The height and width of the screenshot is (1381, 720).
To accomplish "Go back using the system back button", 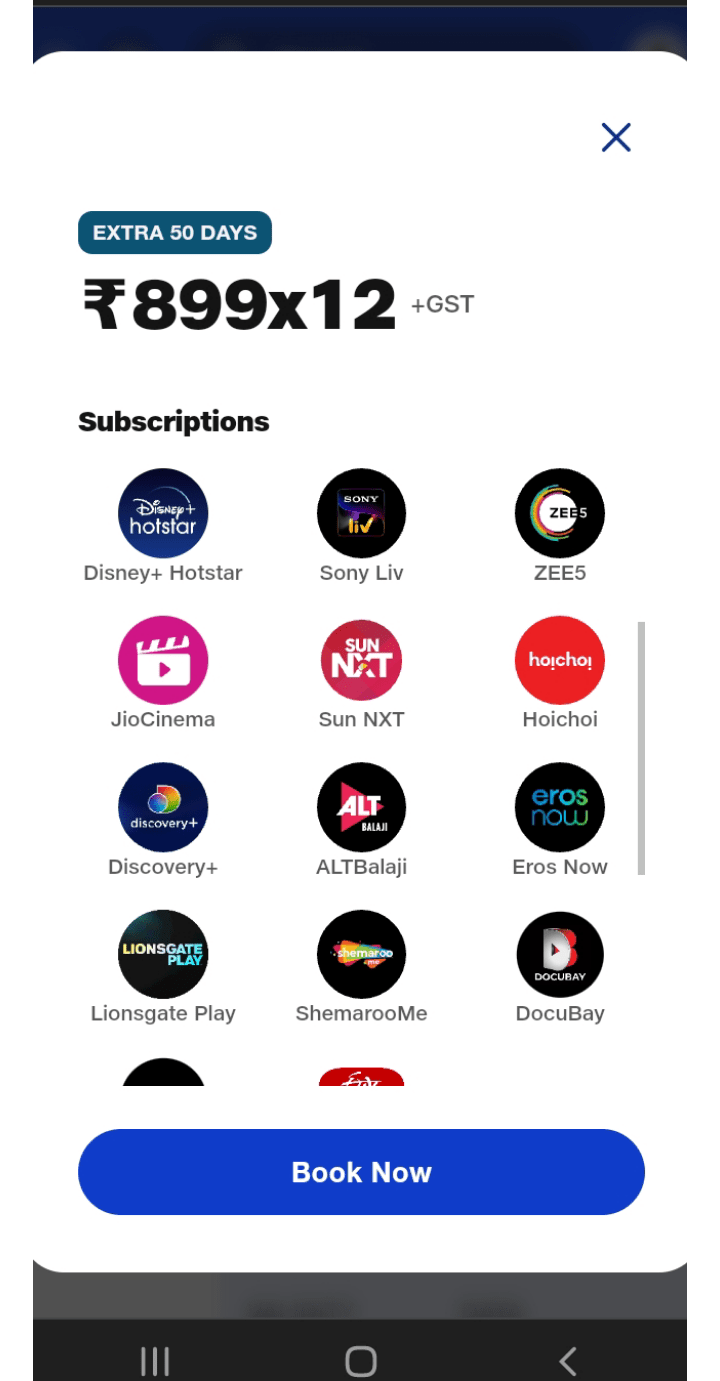I will click(x=567, y=1360).
